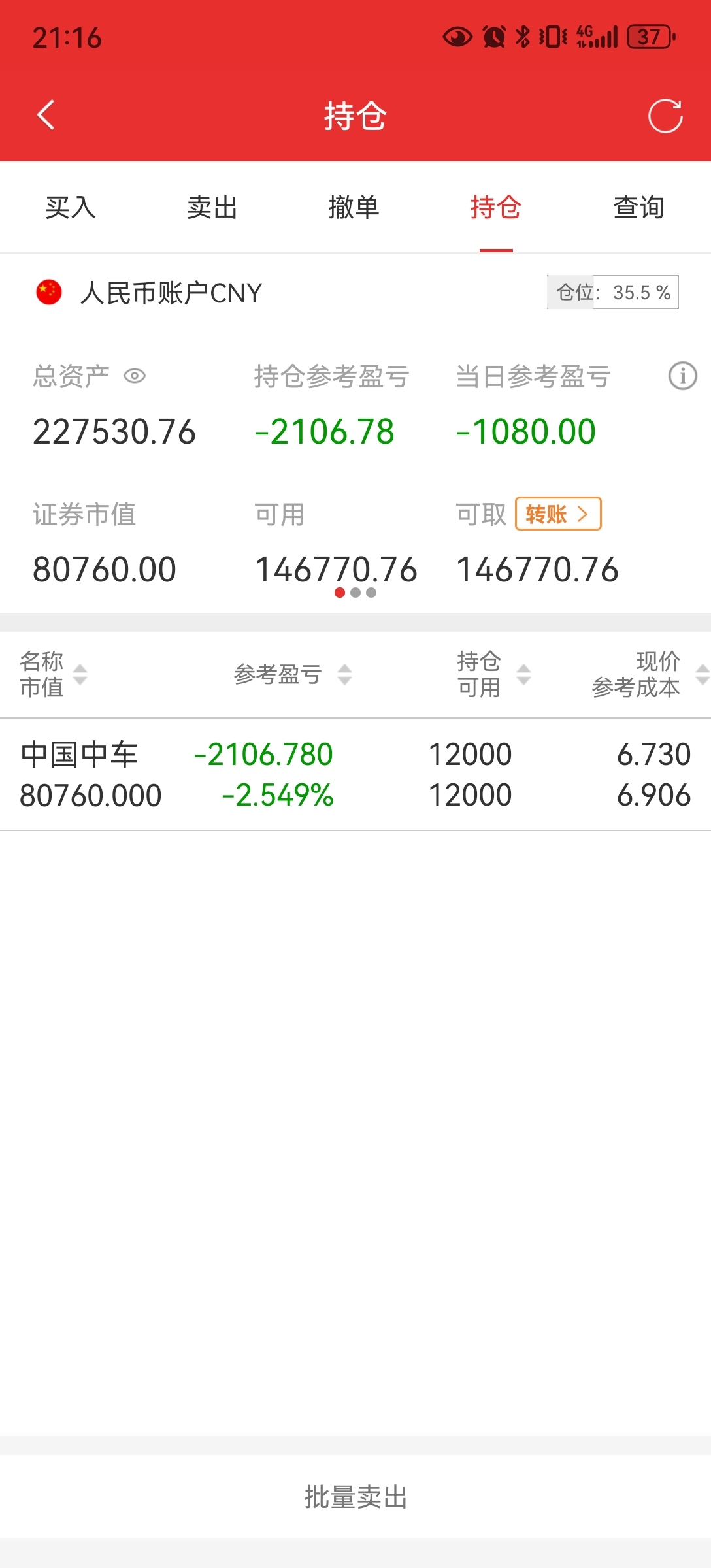Sort holdings by 现价 参考成本
The image size is (711, 1568).
[x=647, y=674]
